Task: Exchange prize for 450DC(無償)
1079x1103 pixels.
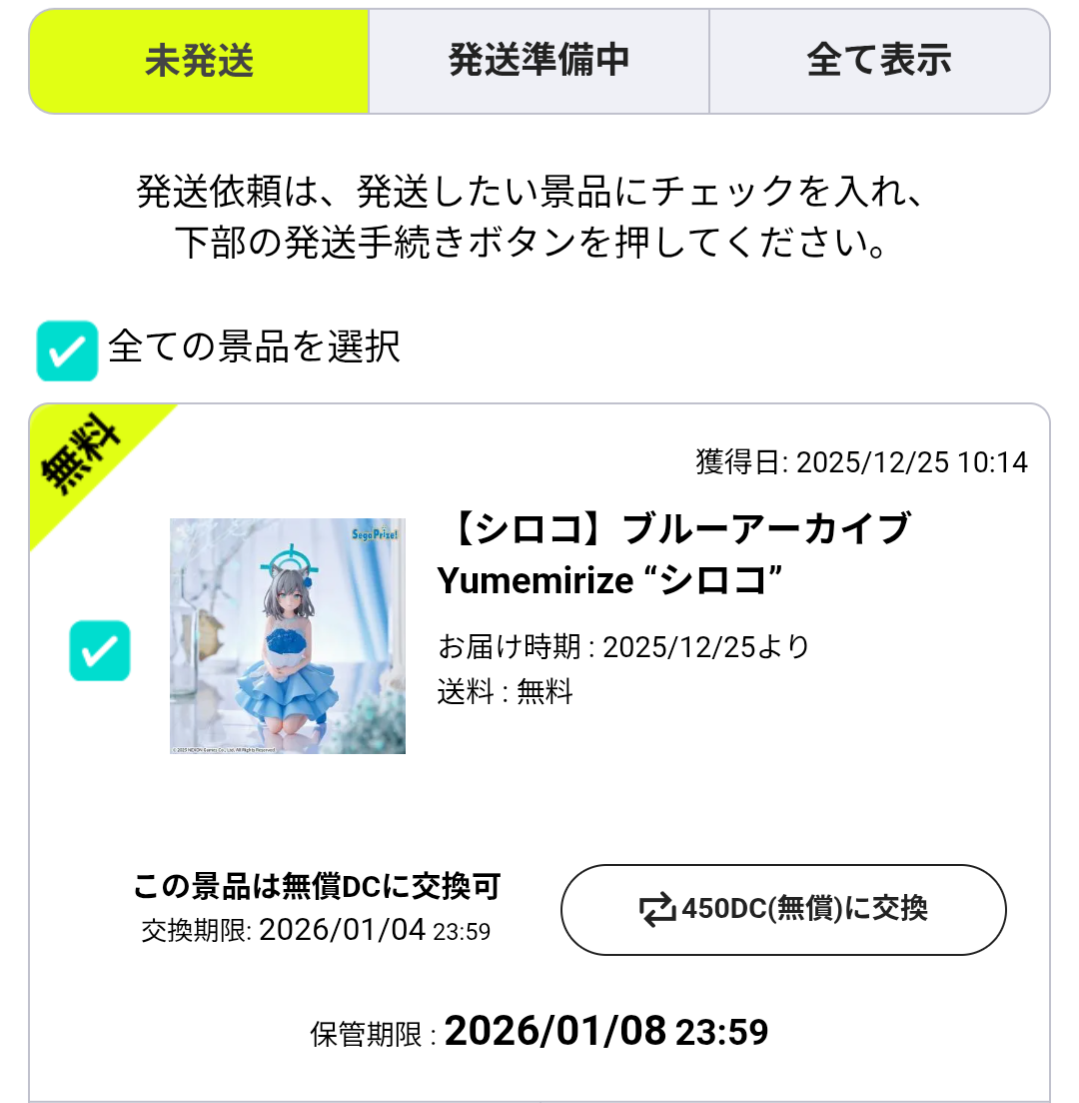Action: (783, 909)
